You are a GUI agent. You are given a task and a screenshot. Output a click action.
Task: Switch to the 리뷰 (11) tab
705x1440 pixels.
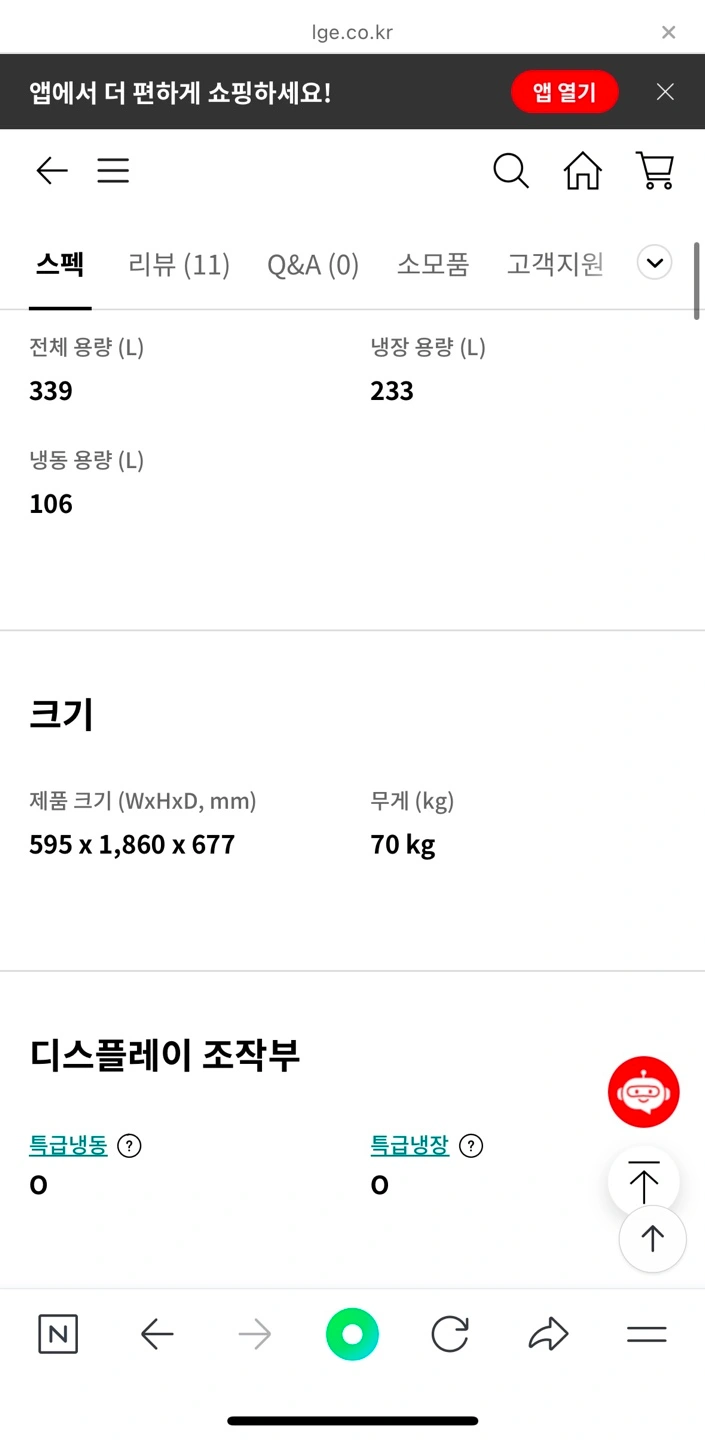tap(179, 265)
